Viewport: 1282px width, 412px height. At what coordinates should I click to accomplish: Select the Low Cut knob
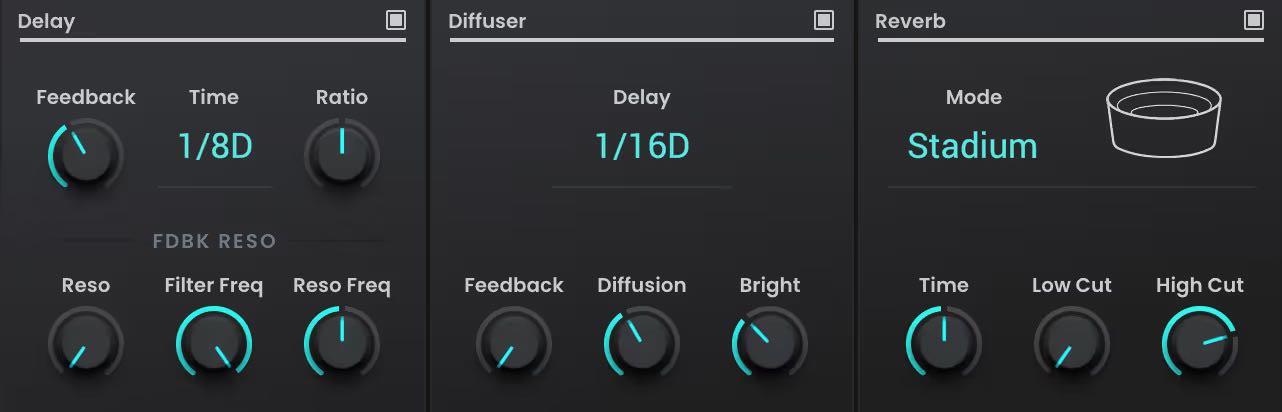pyautogui.click(x=1072, y=343)
